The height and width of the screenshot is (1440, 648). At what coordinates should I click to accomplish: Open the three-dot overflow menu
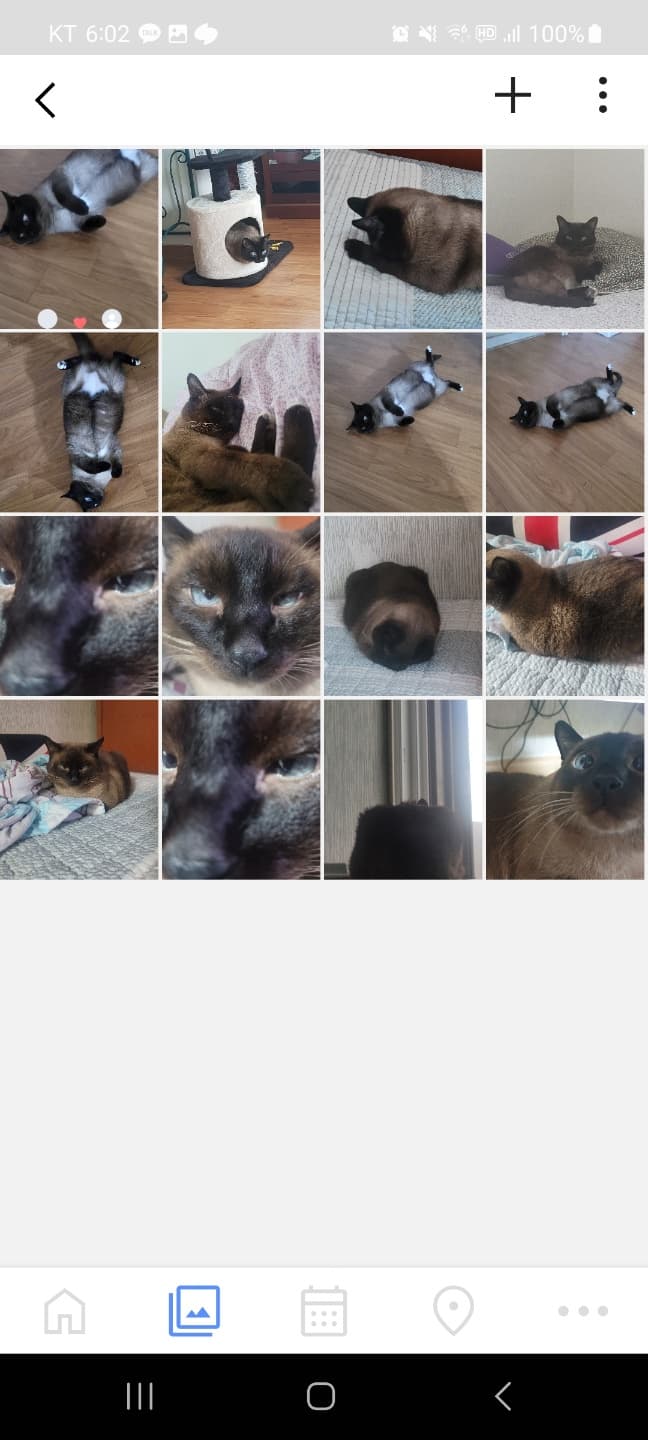602,96
